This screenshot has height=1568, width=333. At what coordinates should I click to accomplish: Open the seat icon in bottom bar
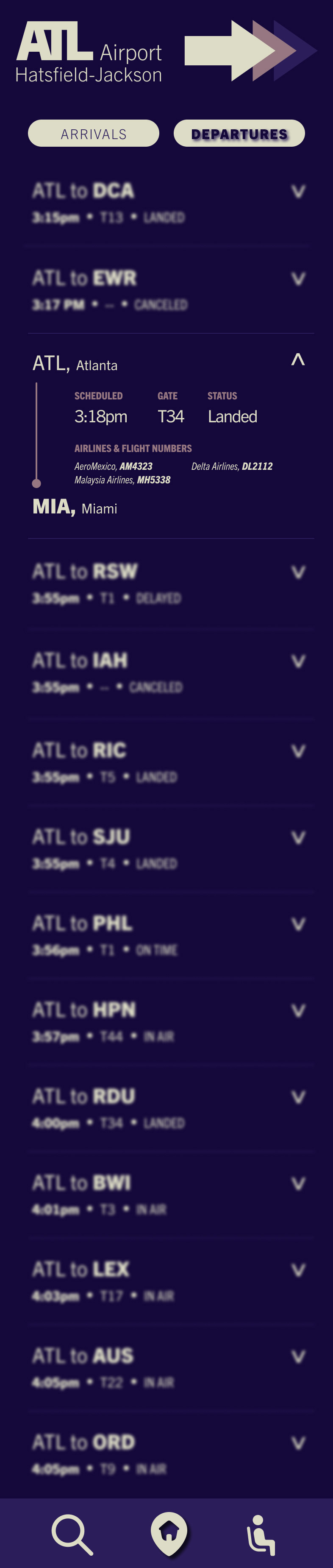[x=261, y=1535]
